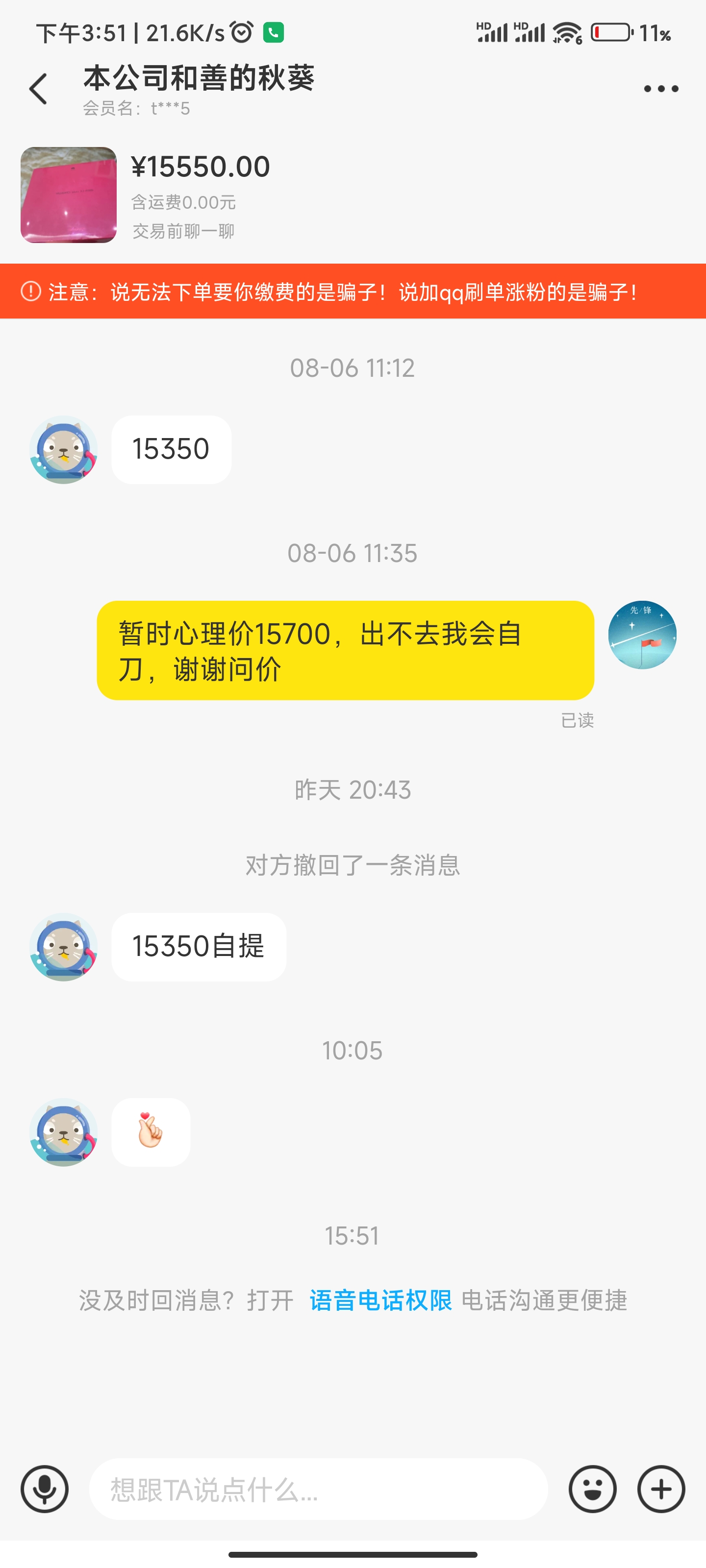This screenshot has height=1568, width=706.
Task: Open the emoji picker smiley icon
Action: [x=592, y=1490]
